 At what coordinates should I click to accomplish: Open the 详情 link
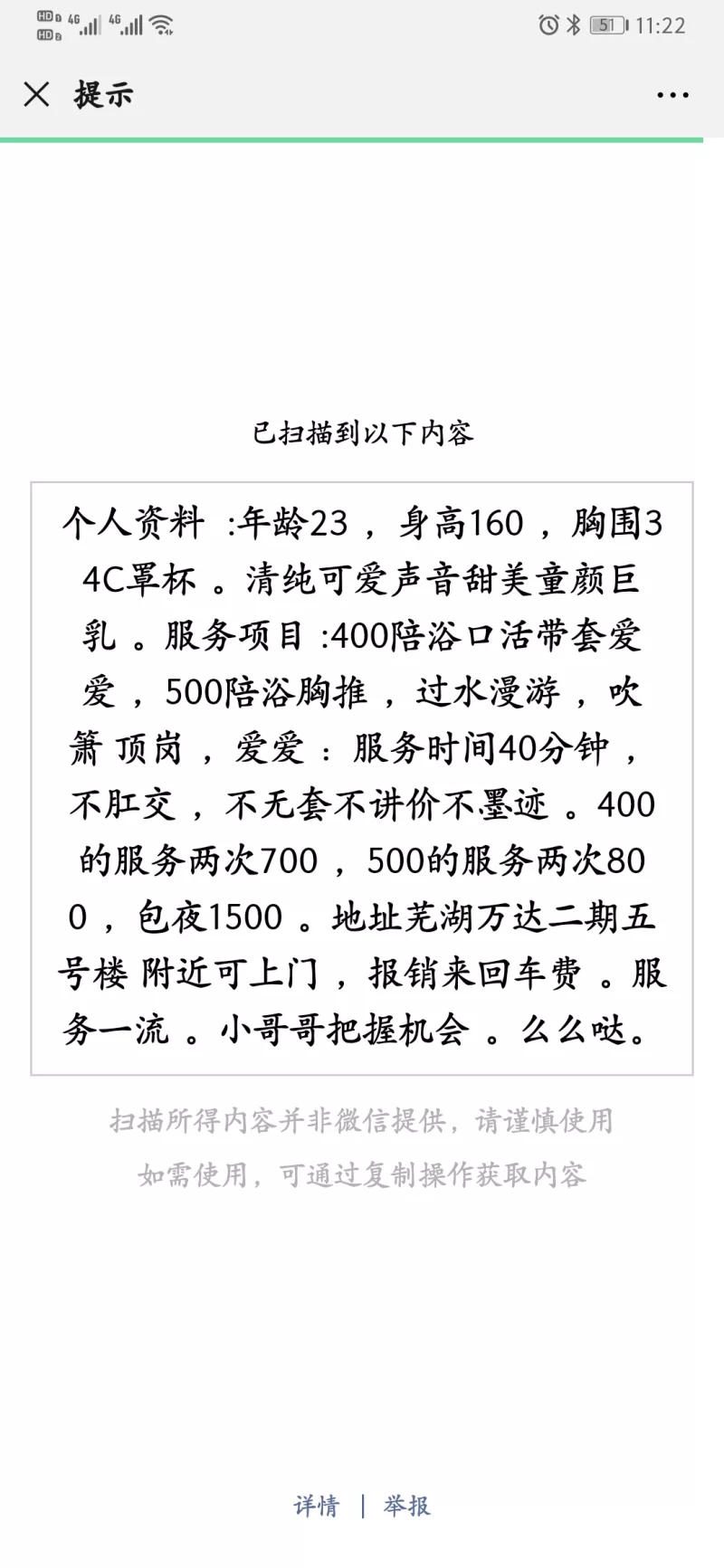click(x=316, y=1506)
